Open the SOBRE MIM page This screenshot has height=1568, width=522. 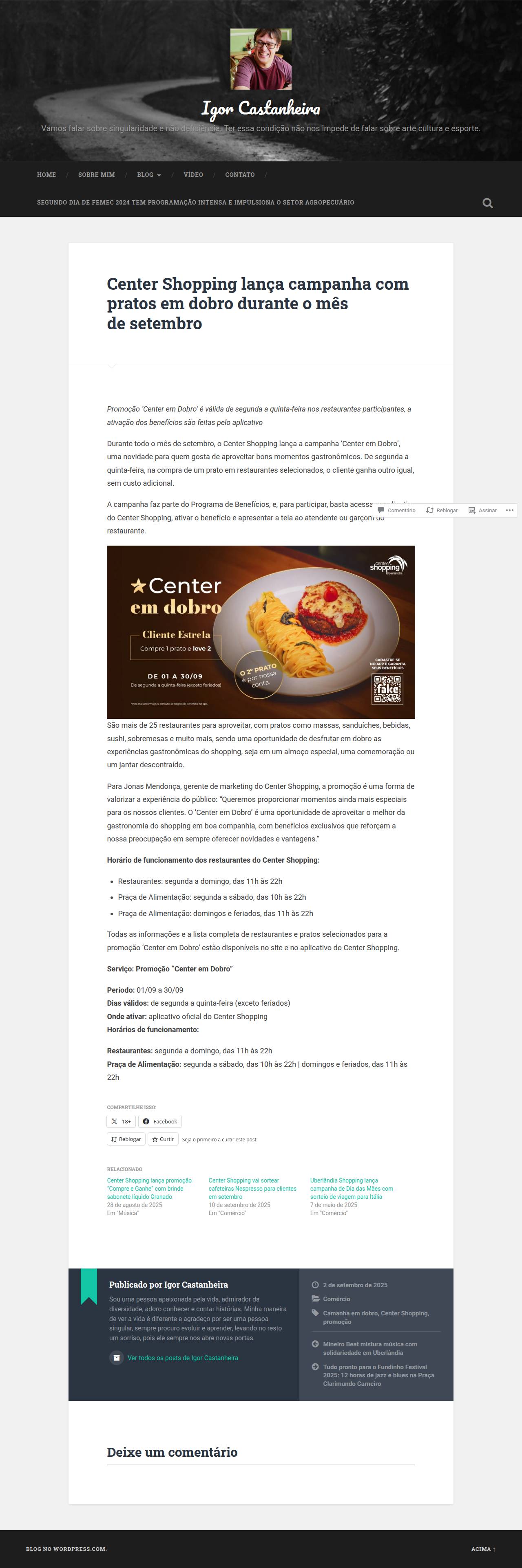(x=96, y=175)
